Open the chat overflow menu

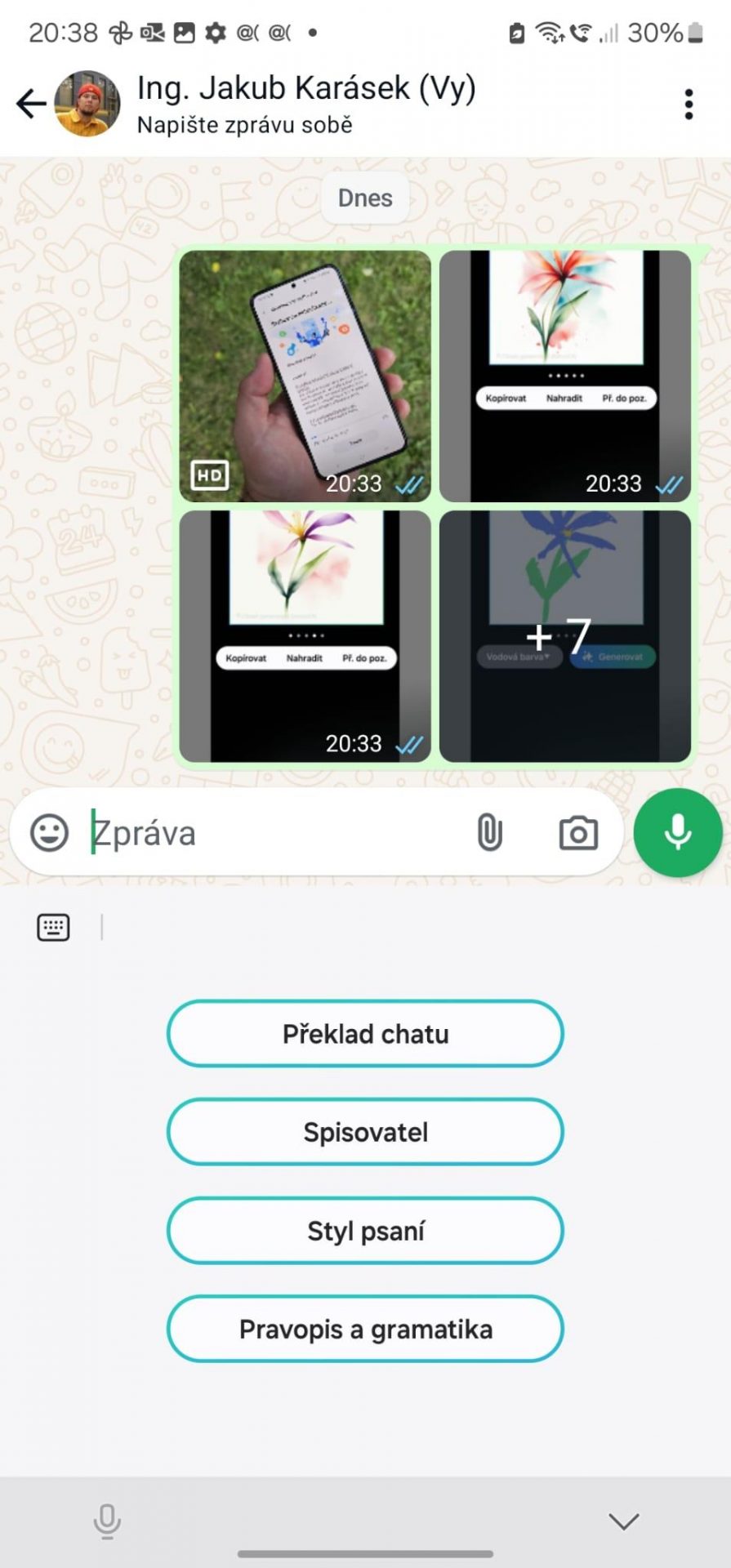(x=689, y=105)
